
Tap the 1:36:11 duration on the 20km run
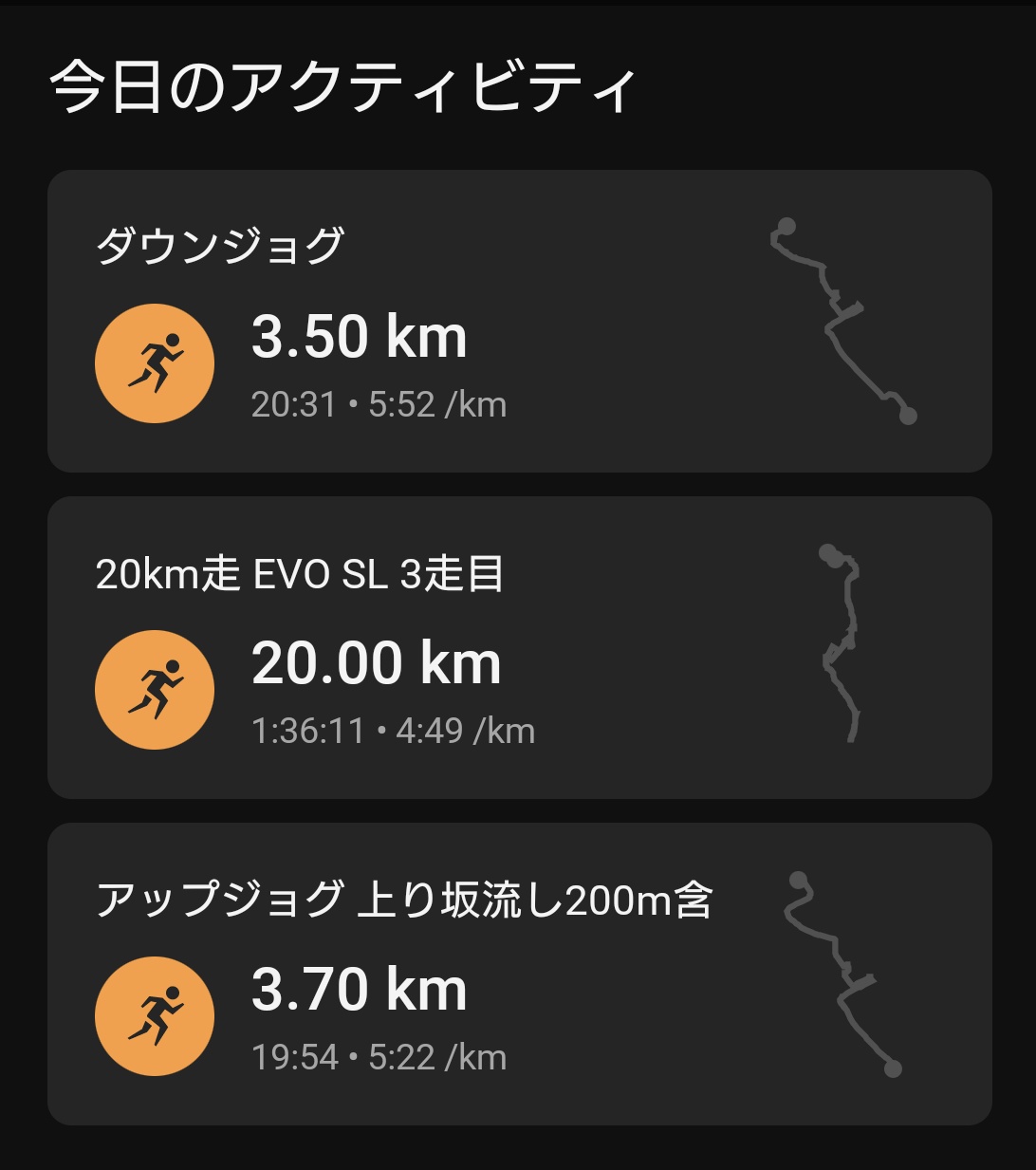pos(308,731)
